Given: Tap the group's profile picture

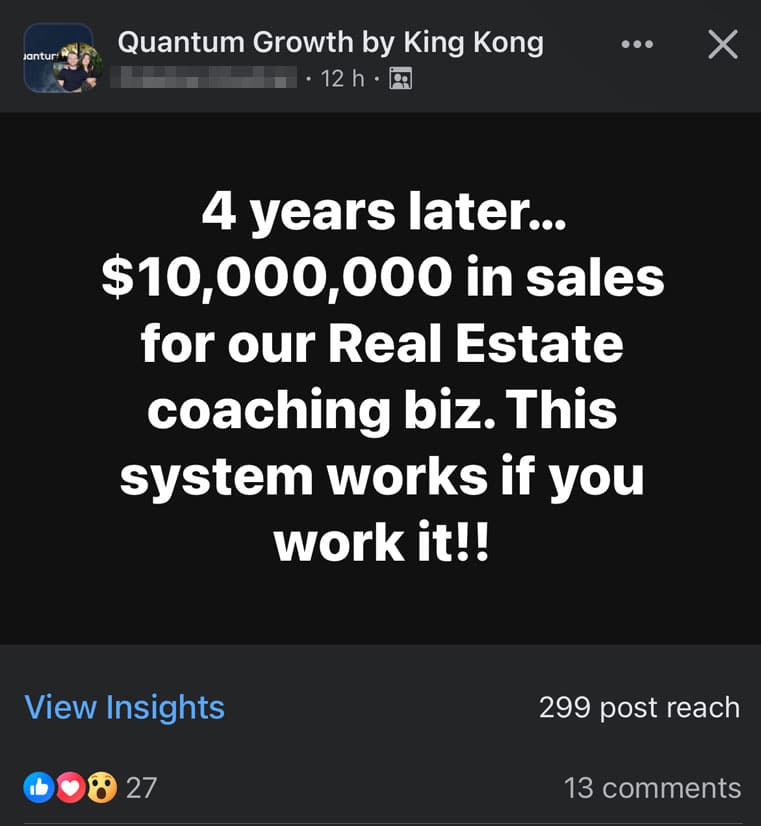Looking at the screenshot, I should pos(59,59).
